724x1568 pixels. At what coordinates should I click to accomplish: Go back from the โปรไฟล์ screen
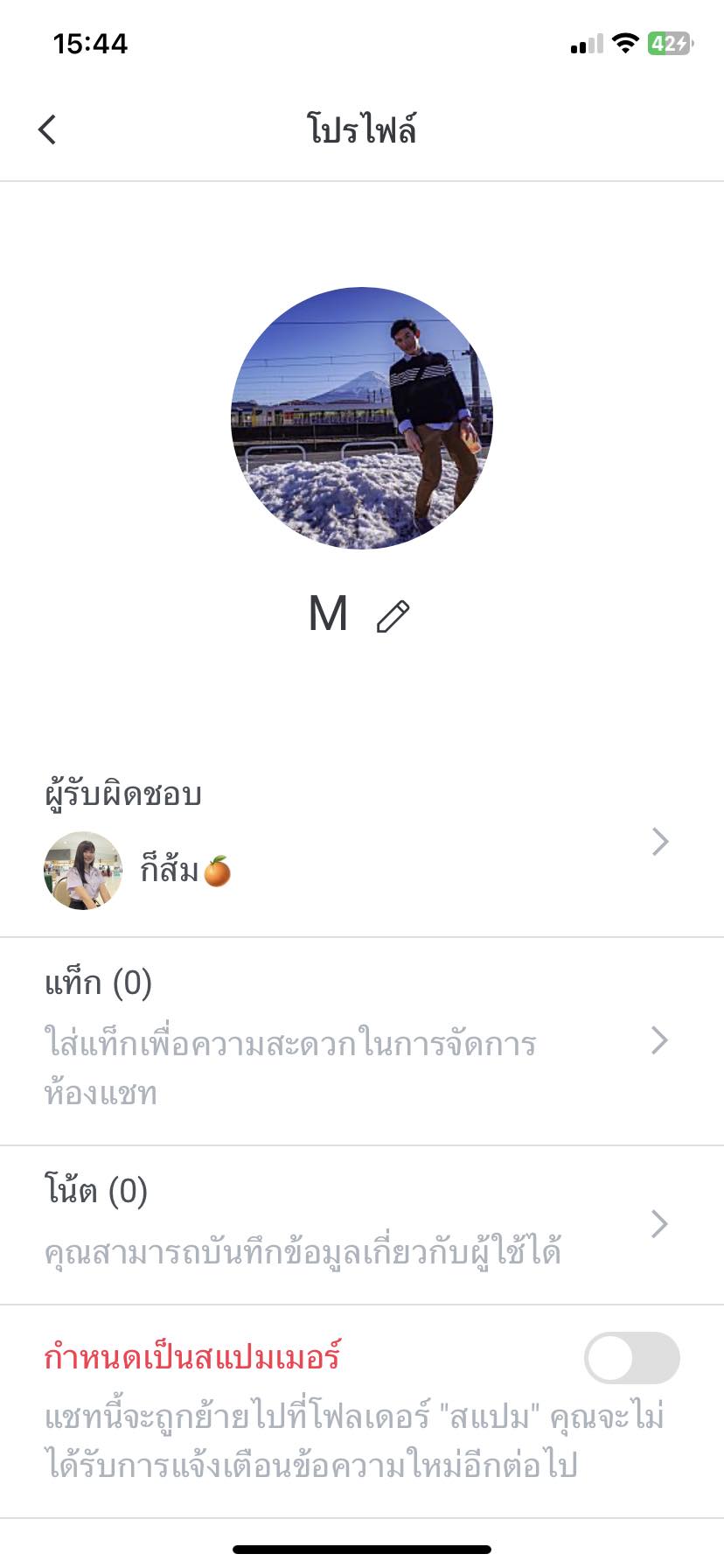[48, 129]
